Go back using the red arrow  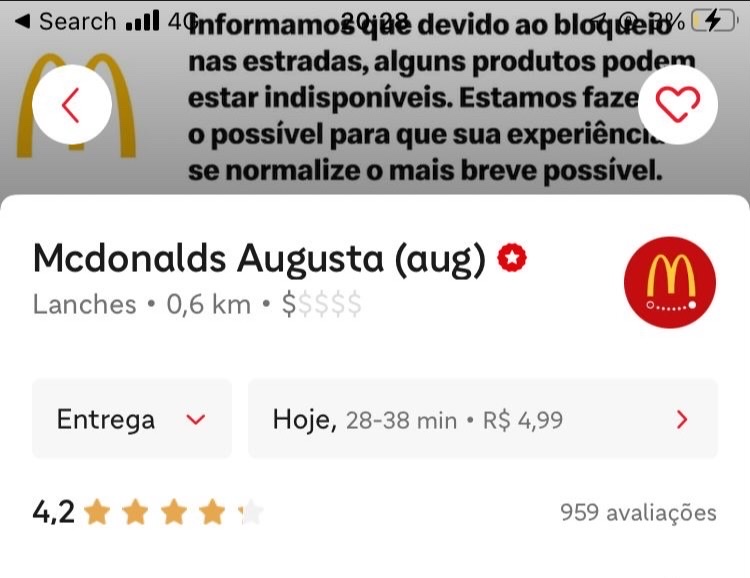click(x=71, y=105)
